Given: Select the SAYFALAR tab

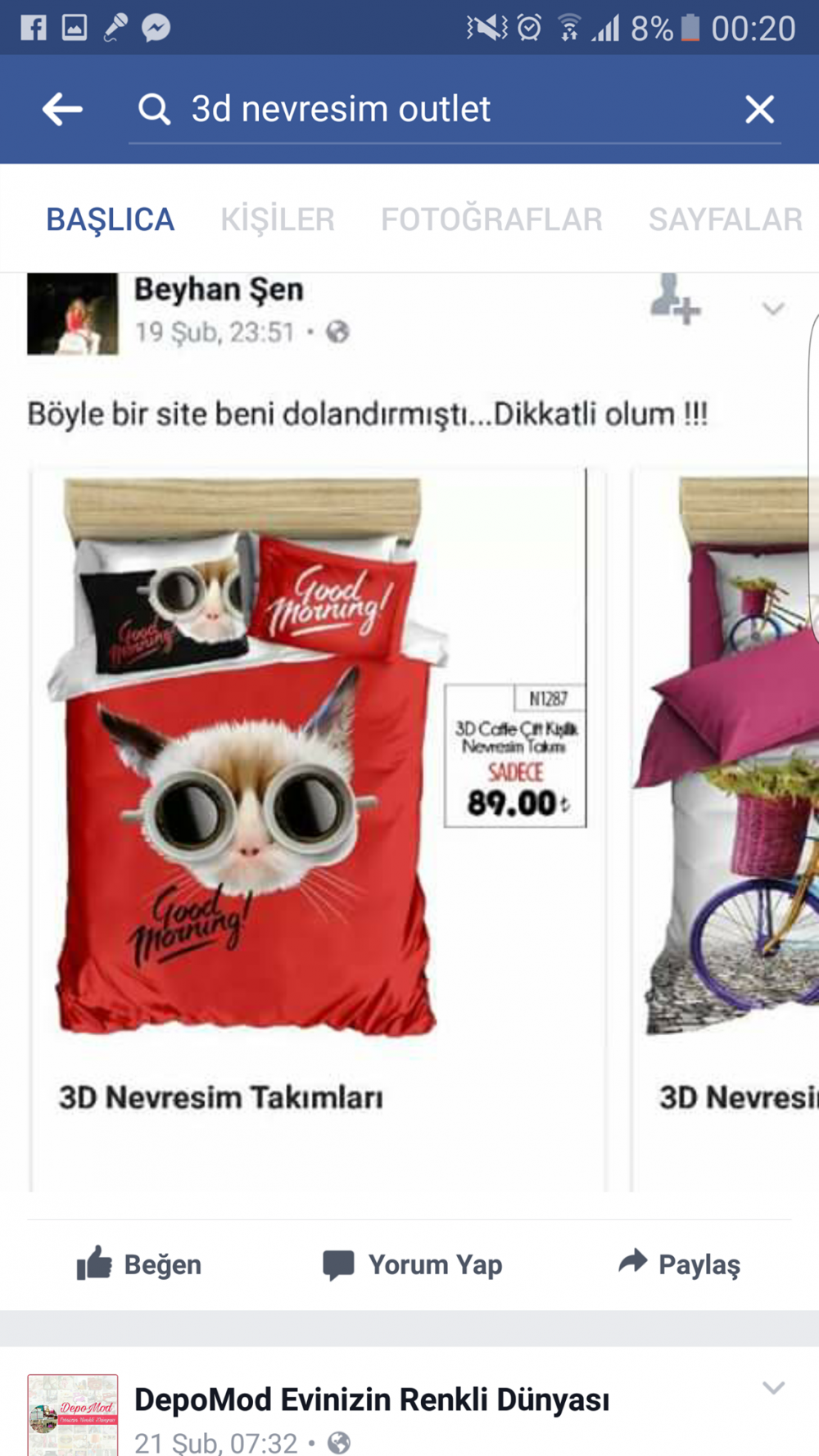Looking at the screenshot, I should pyautogui.click(x=726, y=219).
